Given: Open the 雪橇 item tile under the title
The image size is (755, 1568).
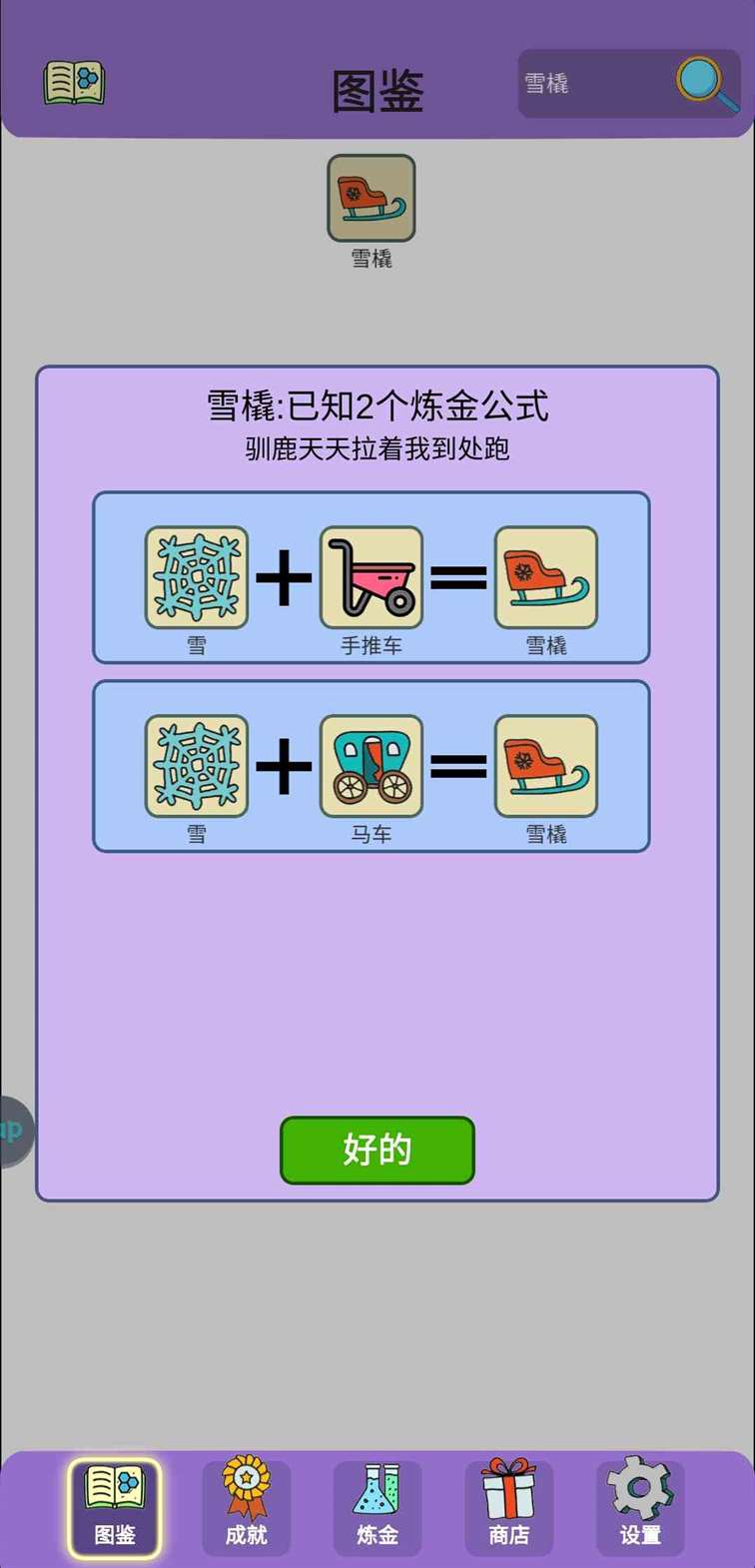Looking at the screenshot, I should pyautogui.click(x=372, y=198).
